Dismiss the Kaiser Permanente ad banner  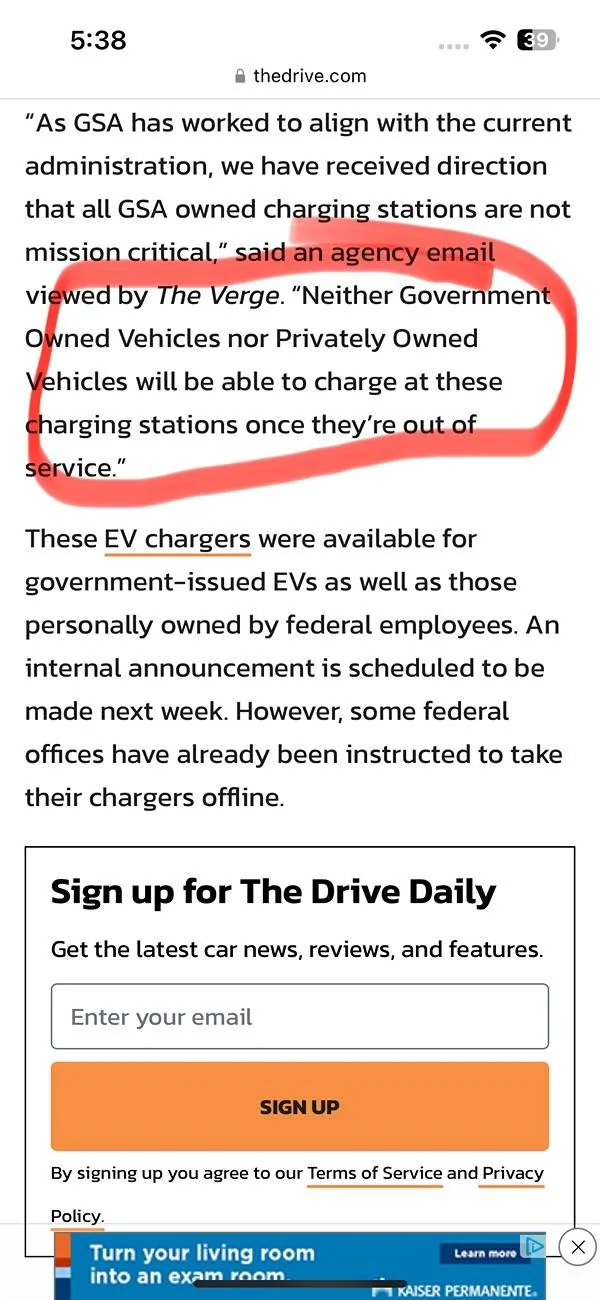coord(577,1247)
